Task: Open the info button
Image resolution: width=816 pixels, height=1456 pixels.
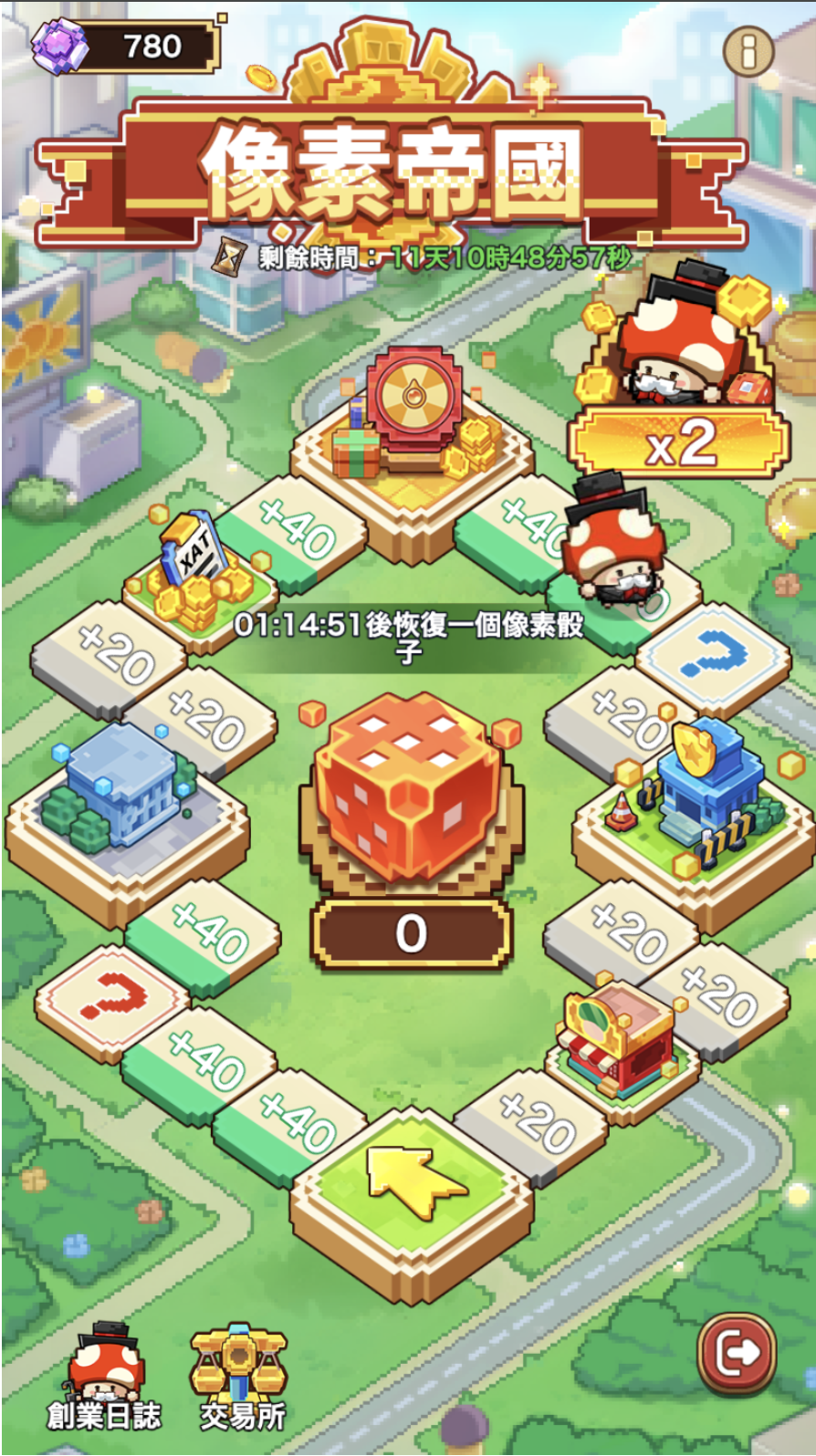Action: pos(748,51)
